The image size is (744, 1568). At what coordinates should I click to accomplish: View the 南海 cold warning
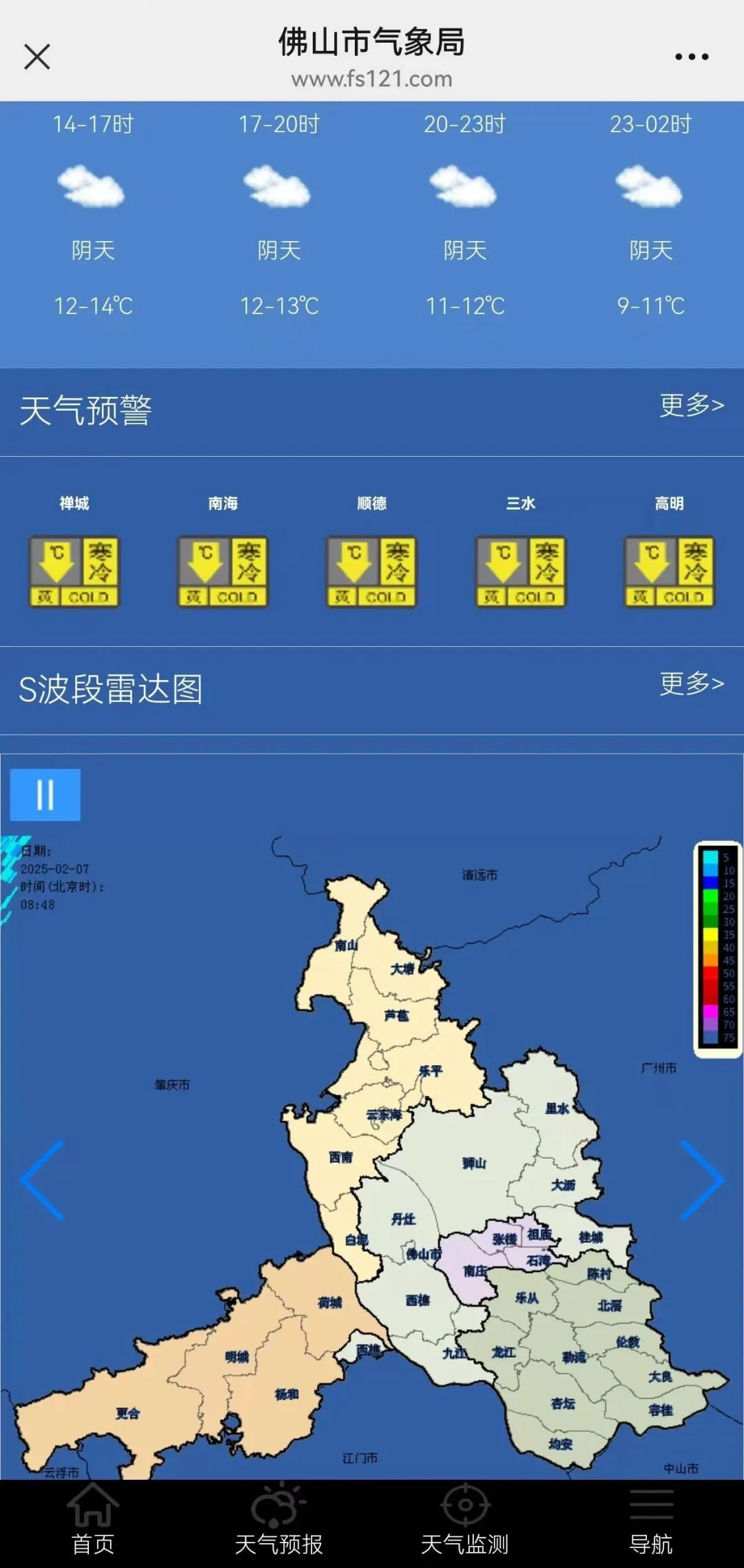pyautogui.click(x=223, y=572)
